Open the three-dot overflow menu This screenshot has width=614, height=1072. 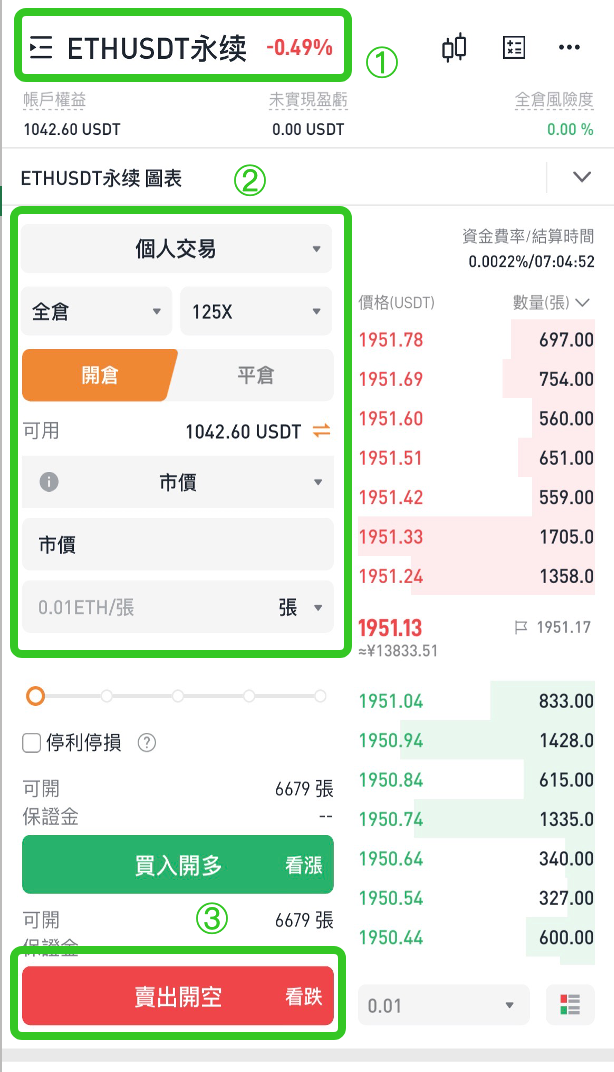pyautogui.click(x=569, y=48)
